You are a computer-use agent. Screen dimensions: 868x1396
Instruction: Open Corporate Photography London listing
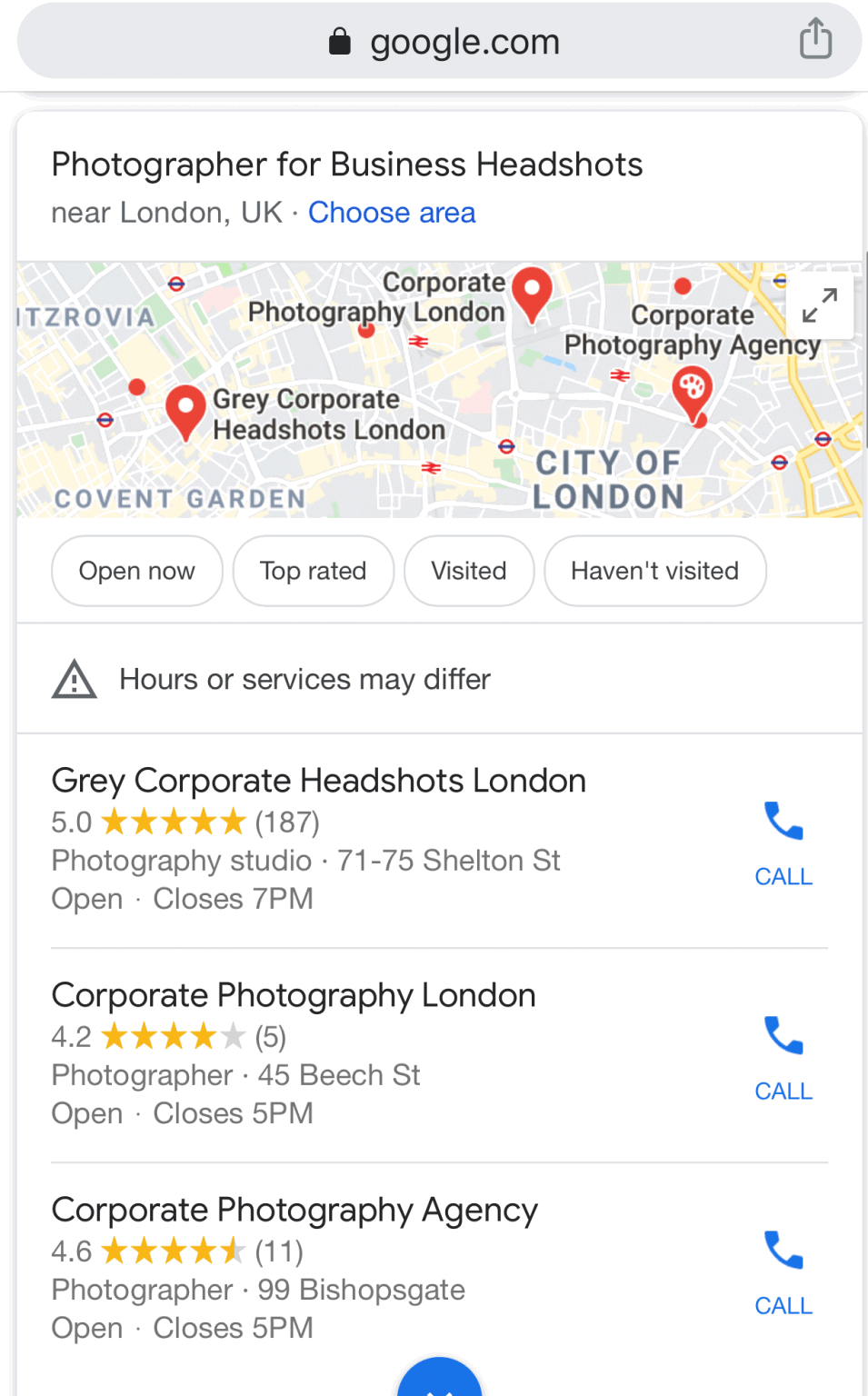[293, 996]
